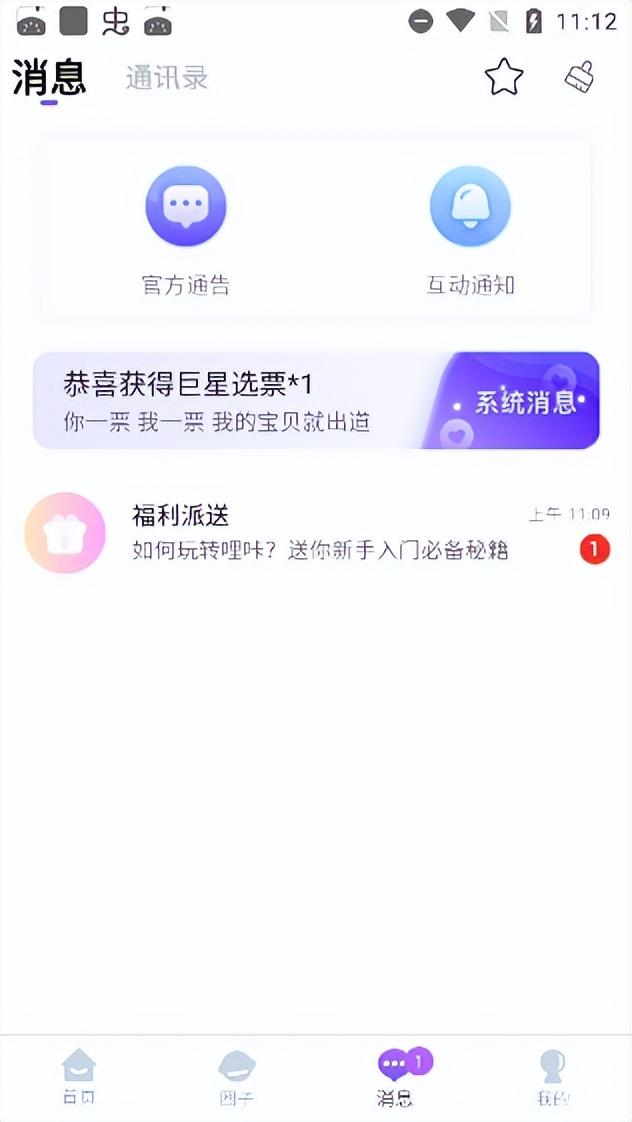Switch to the 圈子 bottom tab

click(x=237, y=1077)
